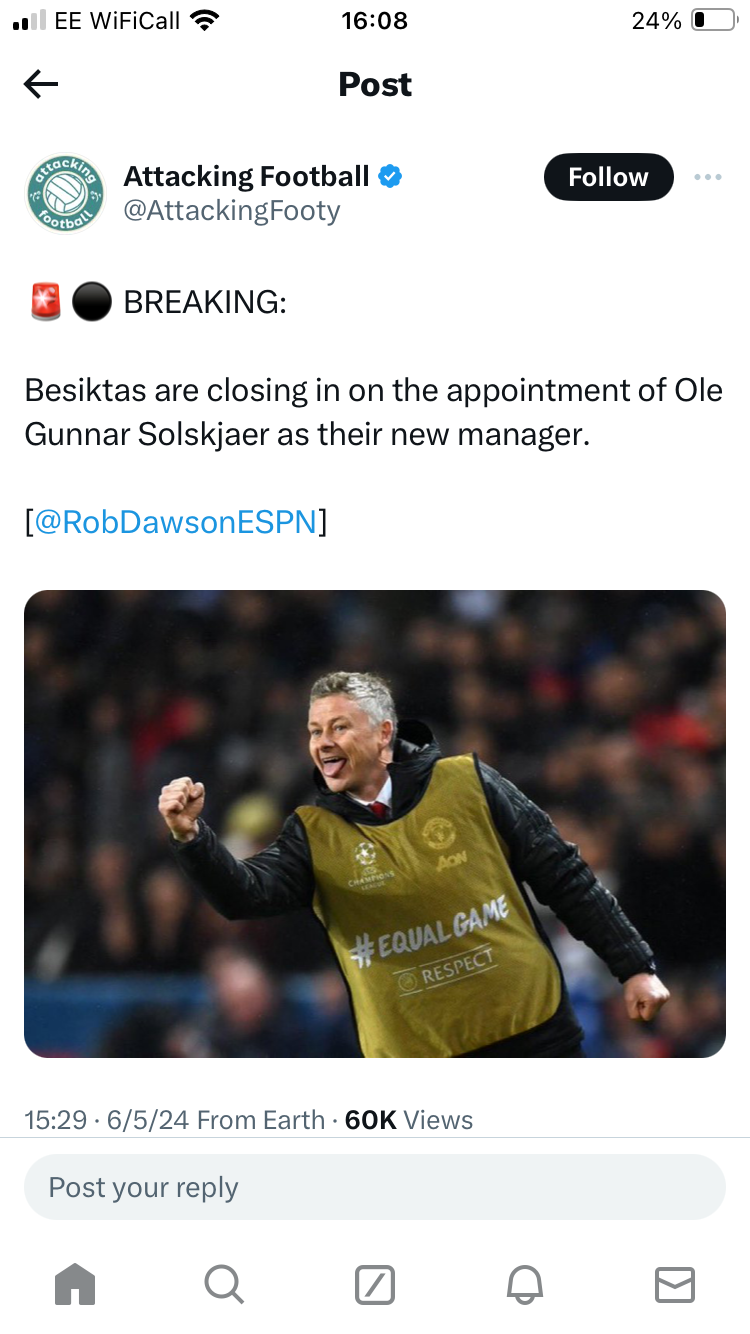Image resolution: width=750 pixels, height=1334 pixels.
Task: Open Attacking Football's profile picture
Action: point(65,194)
